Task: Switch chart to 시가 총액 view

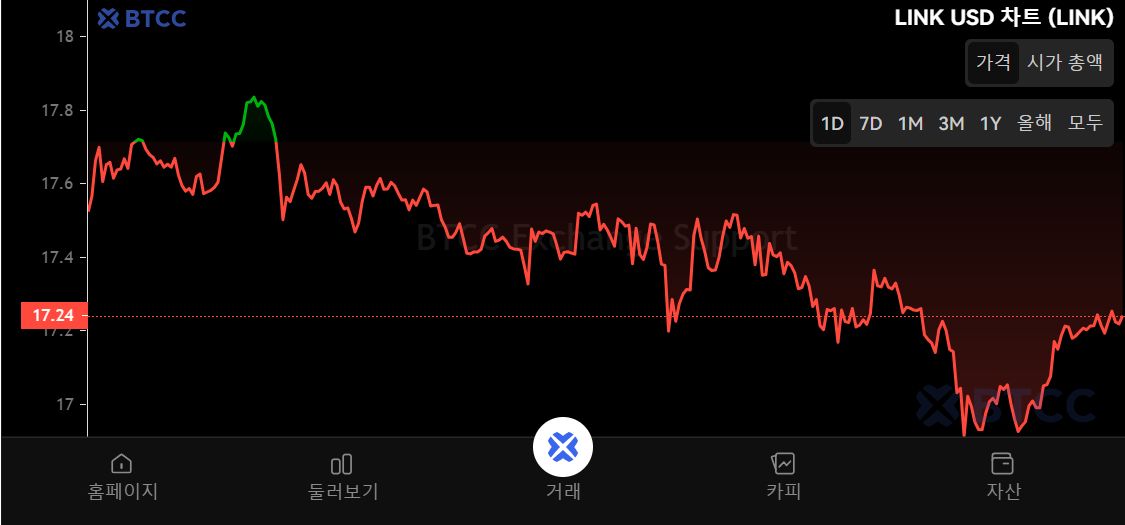Action: click(x=1065, y=62)
